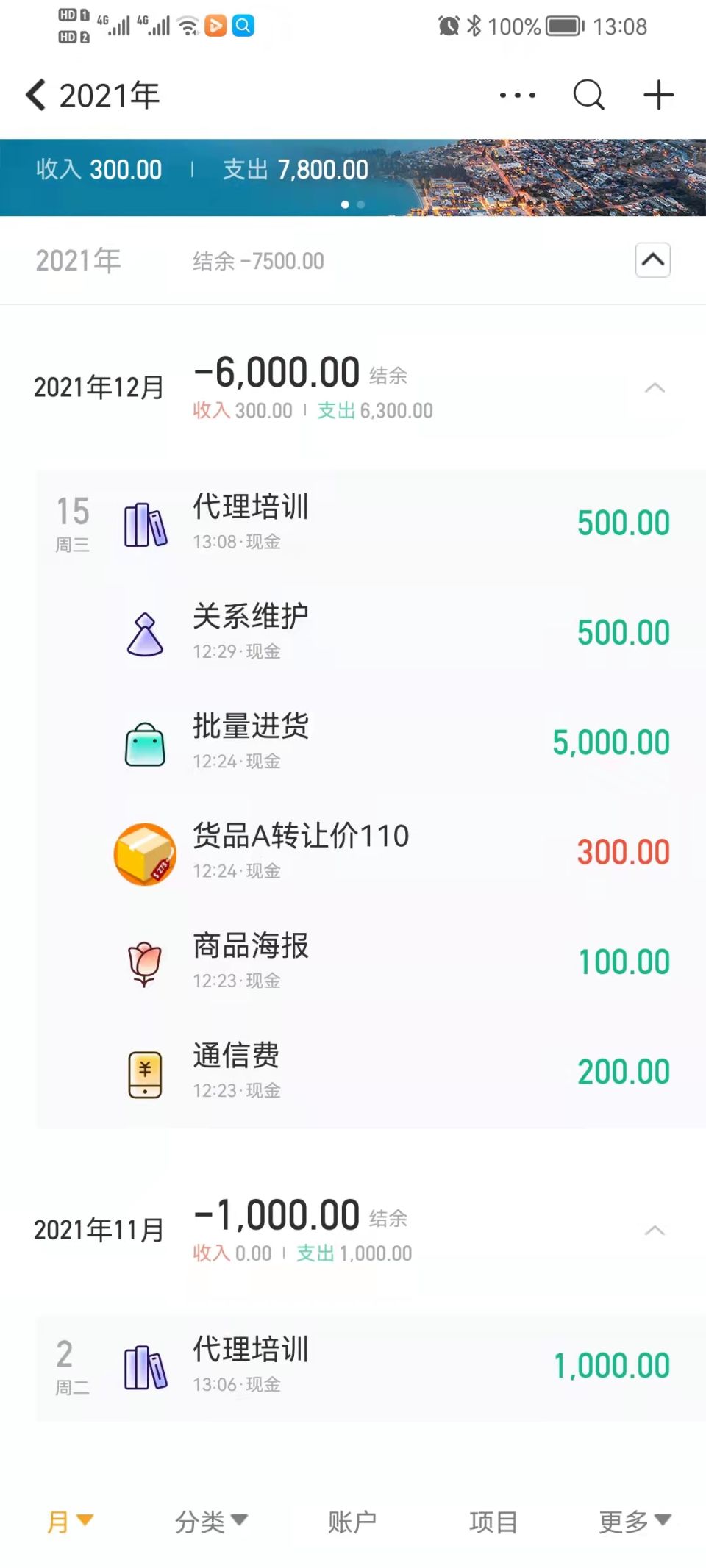Switch to the 项目 tab
Viewport: 706px width, 1568px height.
493,1521
